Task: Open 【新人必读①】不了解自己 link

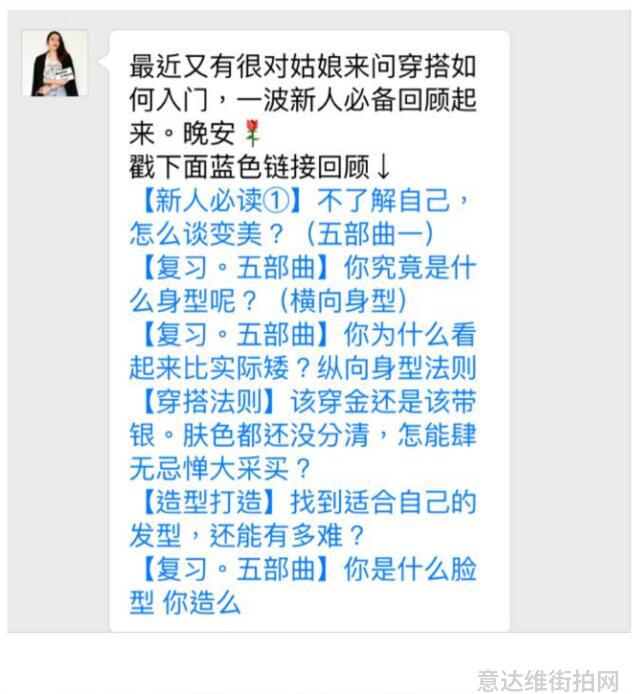Action: click(300, 201)
